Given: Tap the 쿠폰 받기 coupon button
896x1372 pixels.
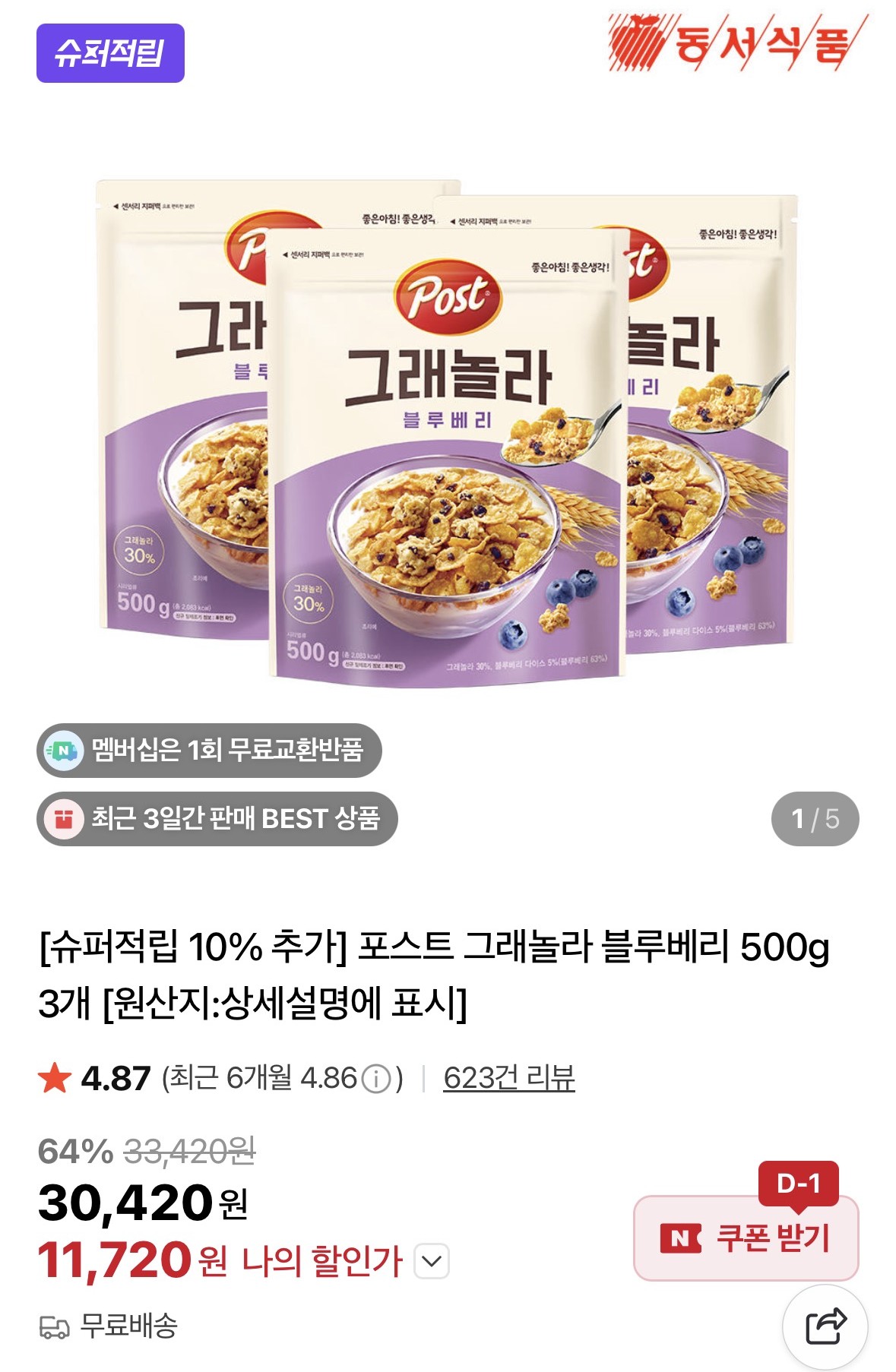Looking at the screenshot, I should [746, 1238].
